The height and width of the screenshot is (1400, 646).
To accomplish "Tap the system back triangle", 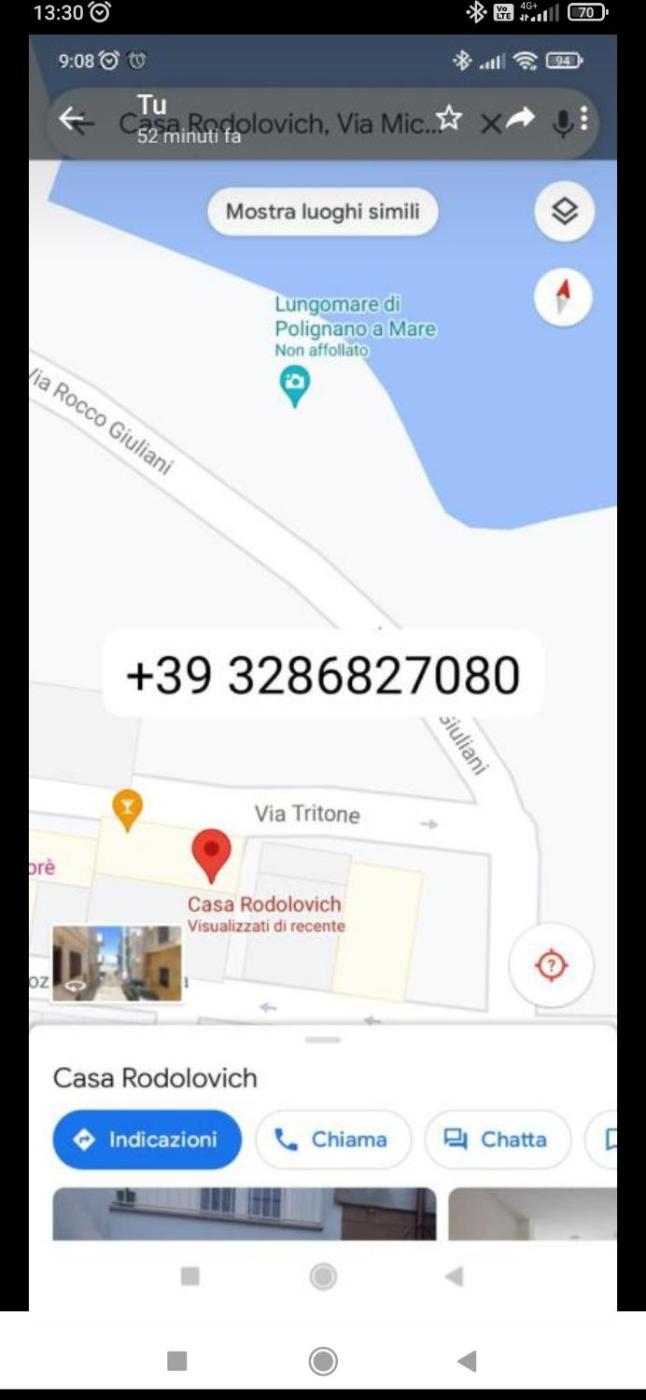I will click(x=466, y=1361).
